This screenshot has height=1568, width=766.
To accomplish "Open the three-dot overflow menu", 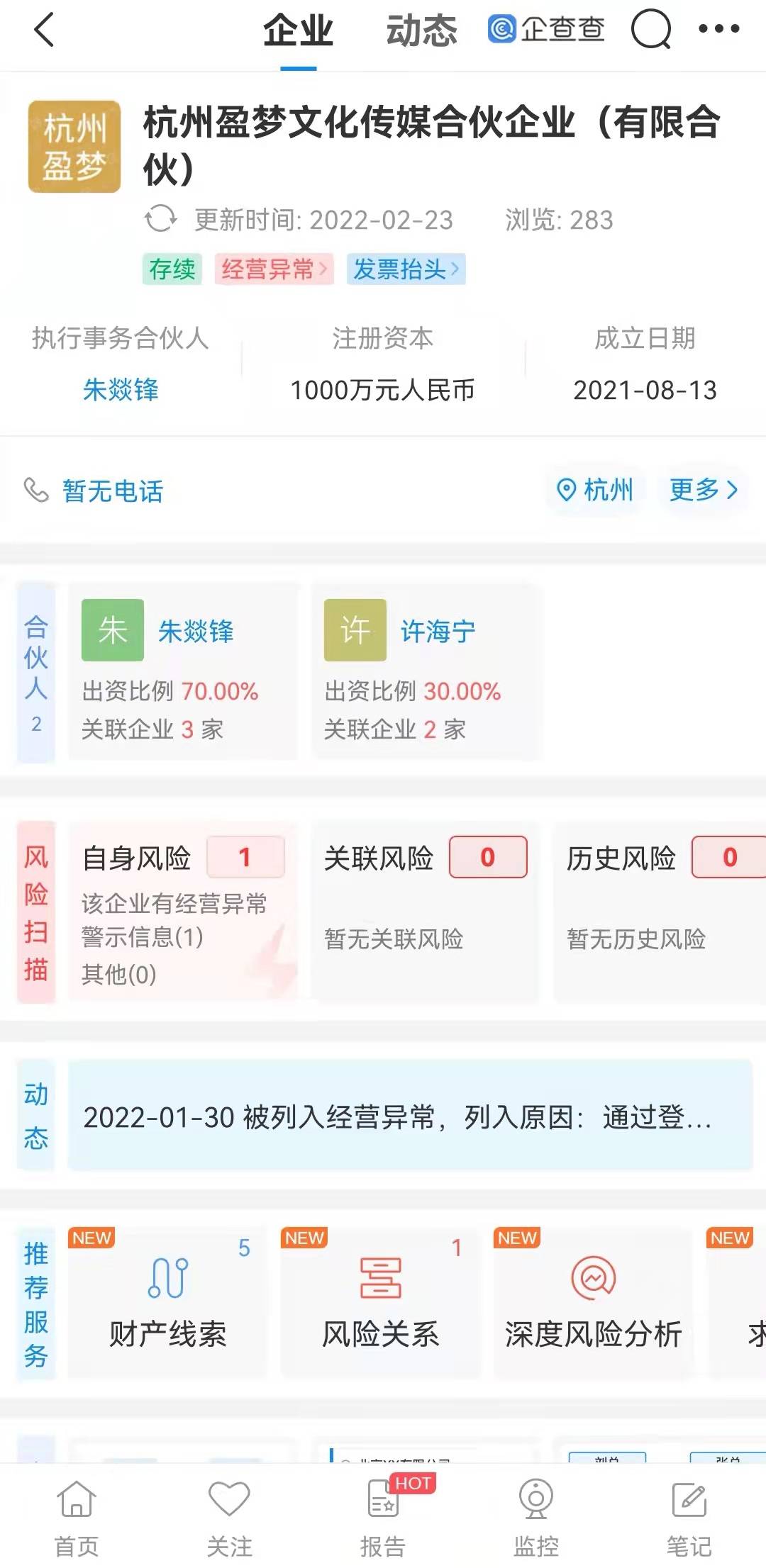I will [x=718, y=30].
